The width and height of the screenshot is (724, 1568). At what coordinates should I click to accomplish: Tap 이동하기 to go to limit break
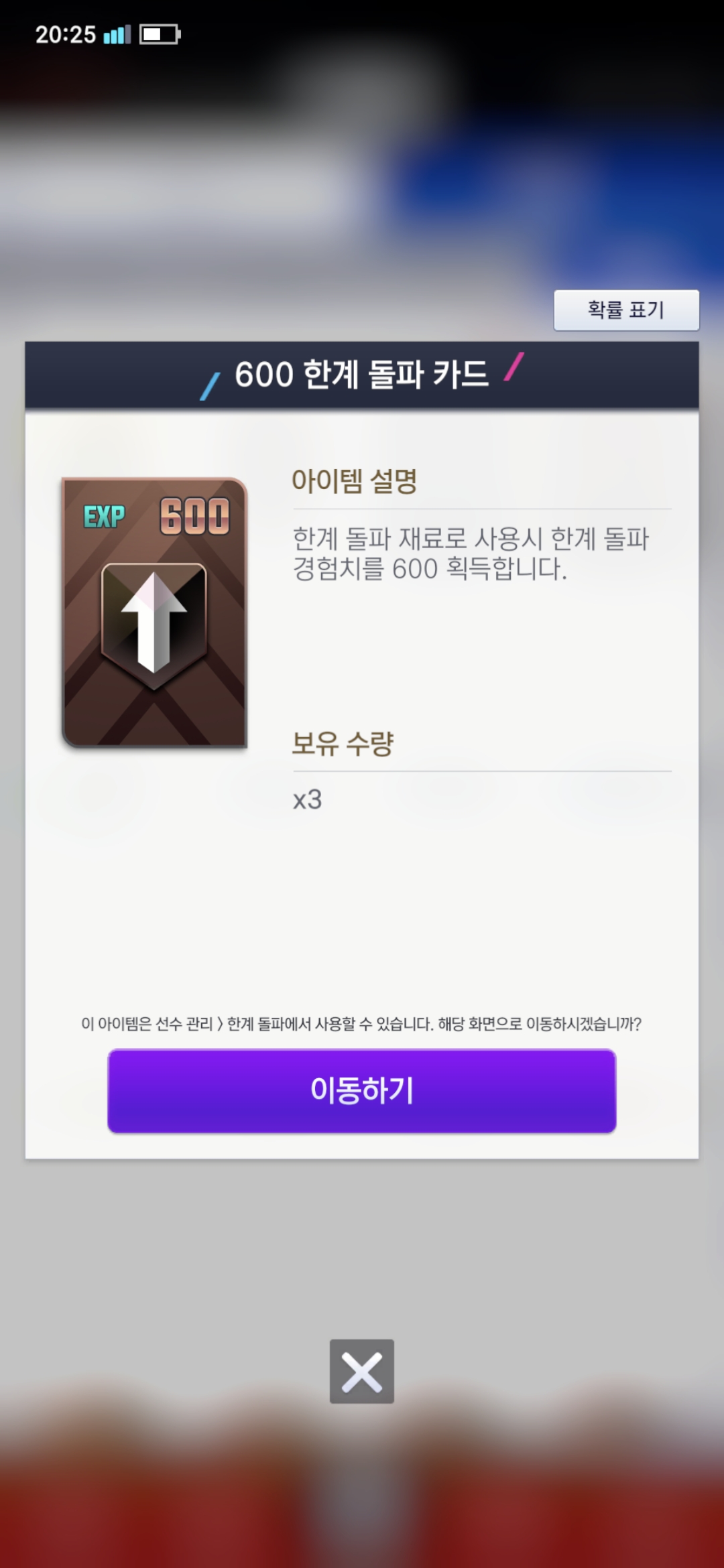pos(362,1090)
